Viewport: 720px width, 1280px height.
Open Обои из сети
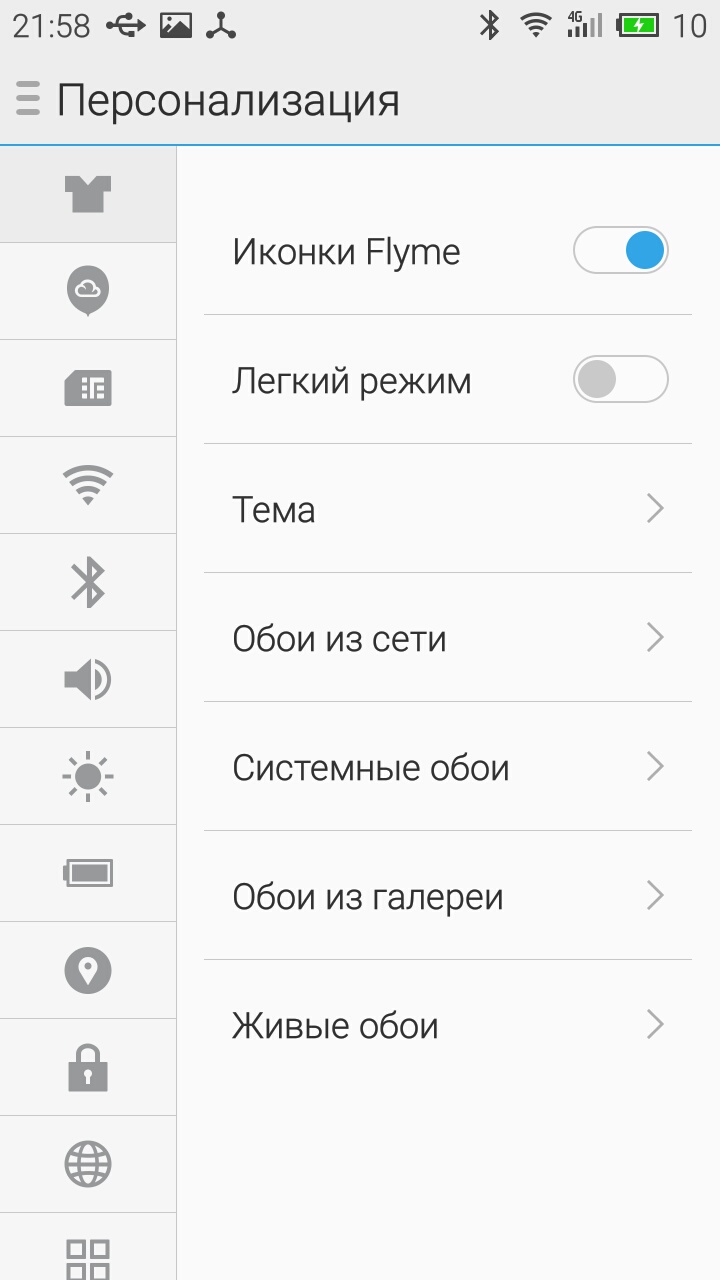pos(447,638)
